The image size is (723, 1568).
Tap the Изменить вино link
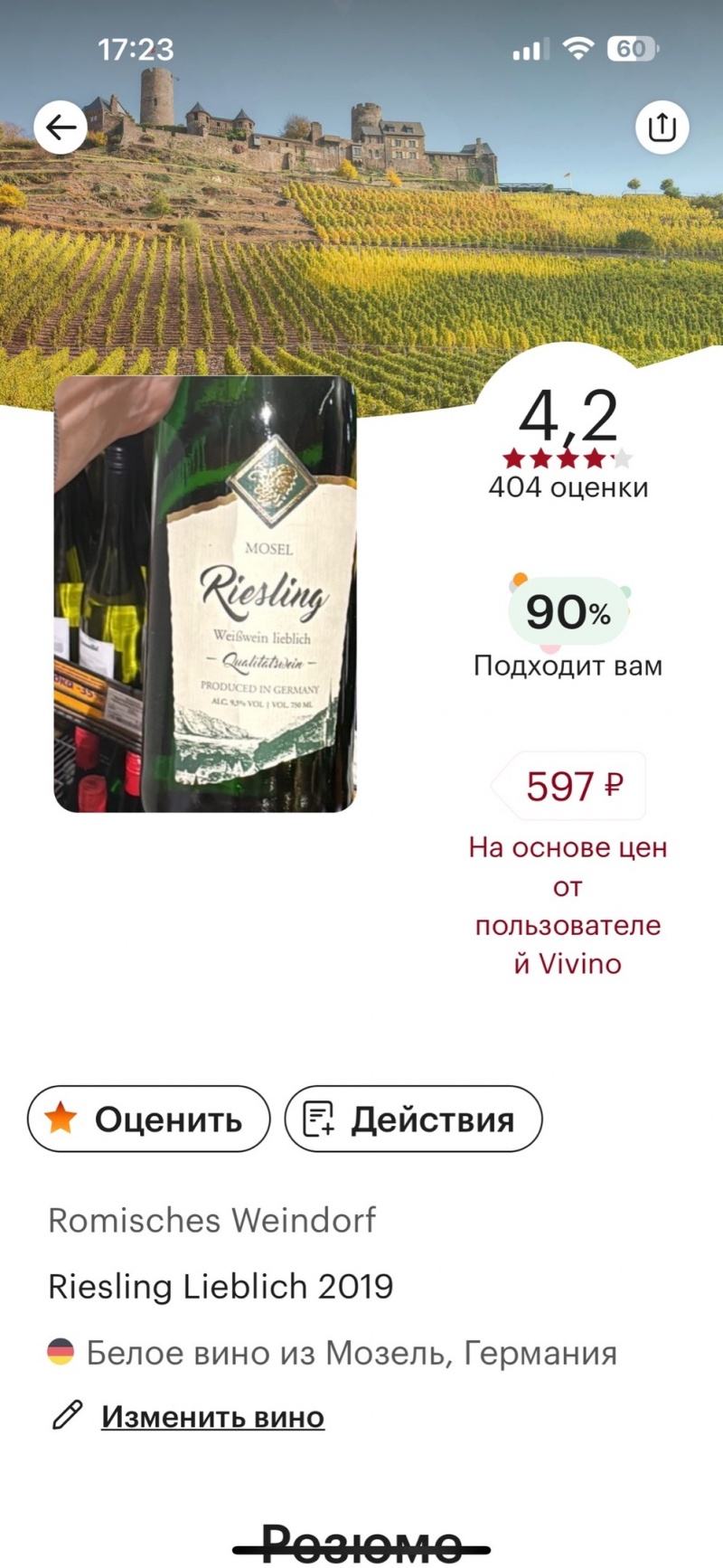click(x=211, y=1416)
